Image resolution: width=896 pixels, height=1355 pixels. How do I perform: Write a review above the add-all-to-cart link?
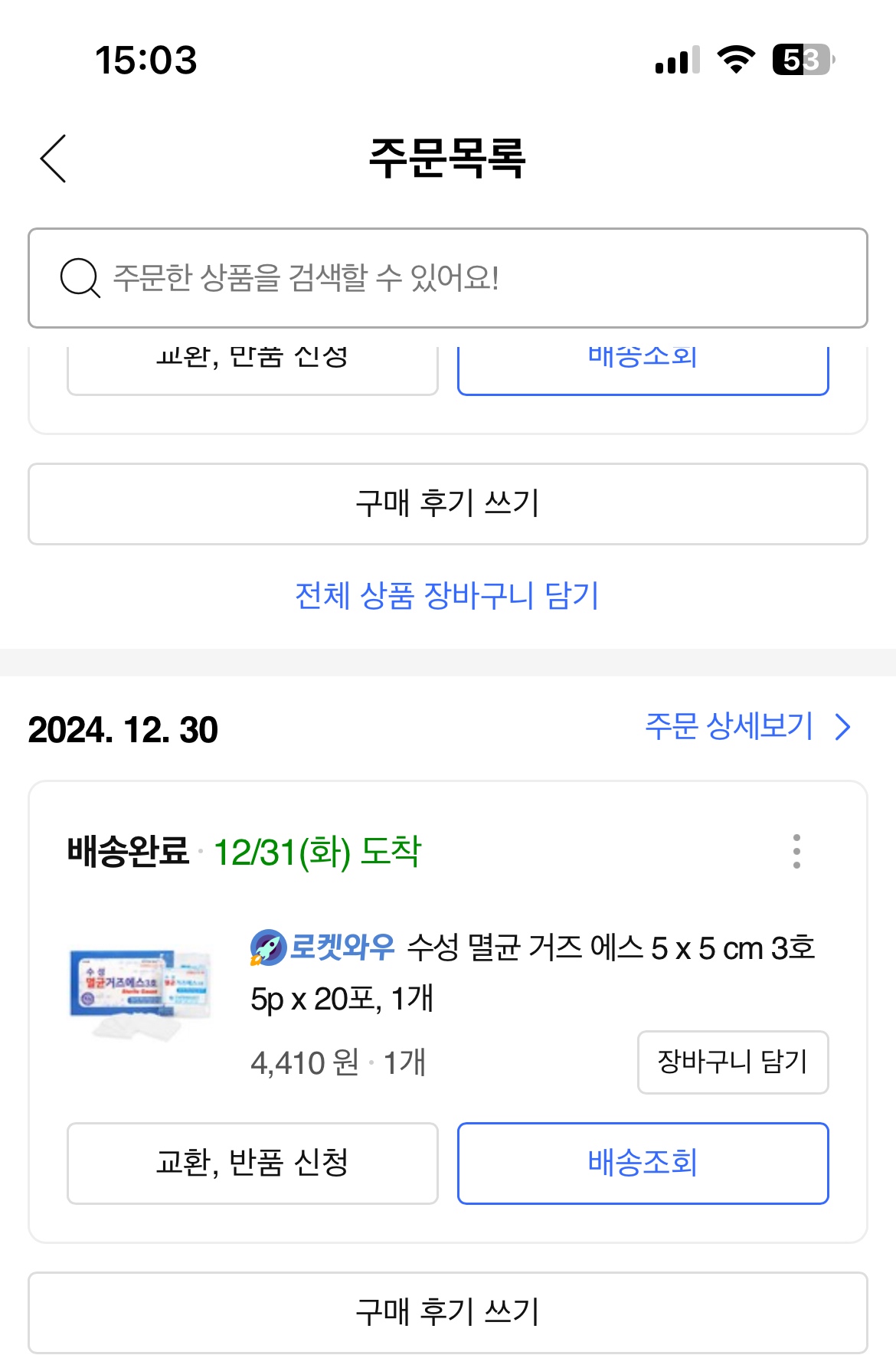(x=447, y=503)
